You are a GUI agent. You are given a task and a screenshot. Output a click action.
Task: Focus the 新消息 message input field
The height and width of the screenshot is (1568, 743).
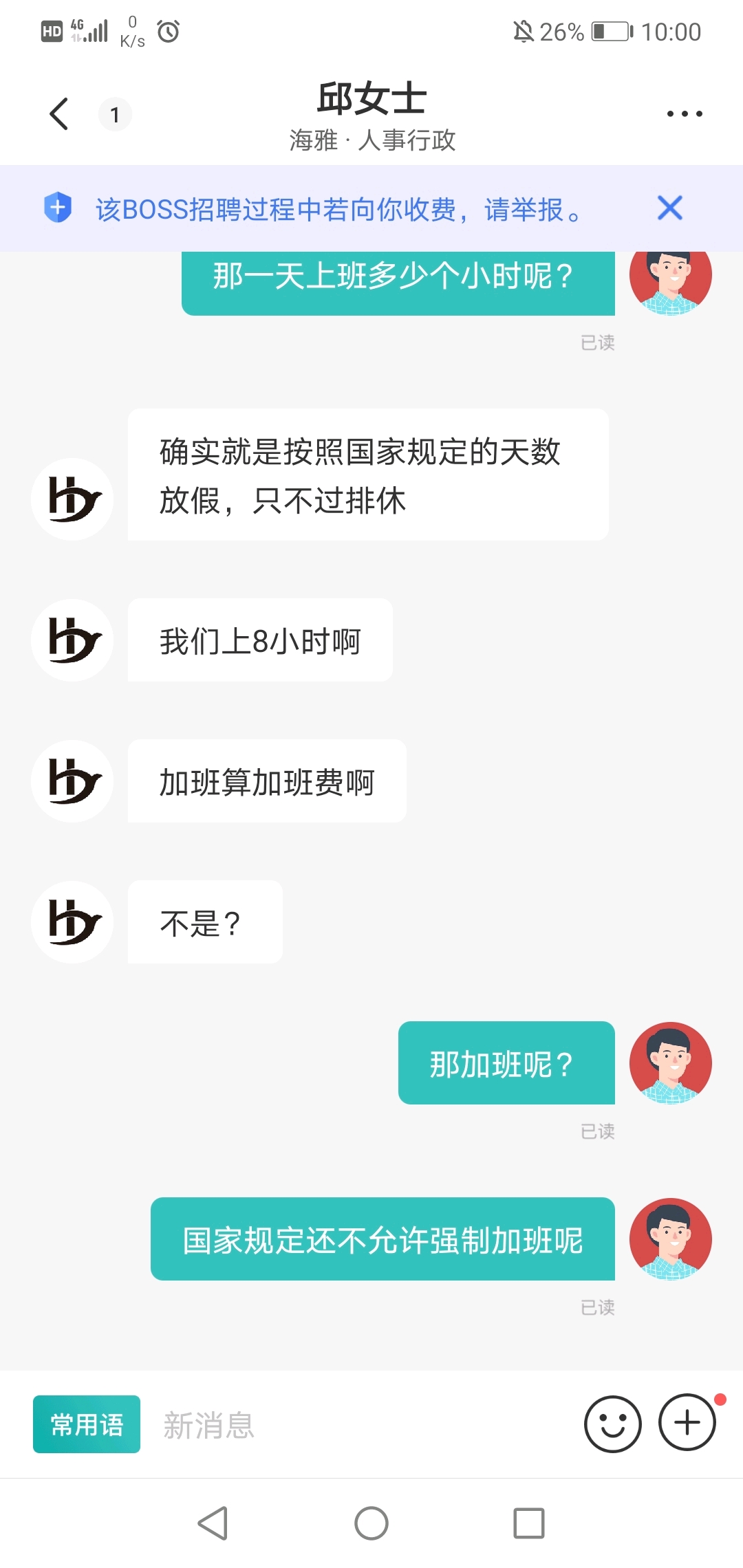(x=358, y=1425)
